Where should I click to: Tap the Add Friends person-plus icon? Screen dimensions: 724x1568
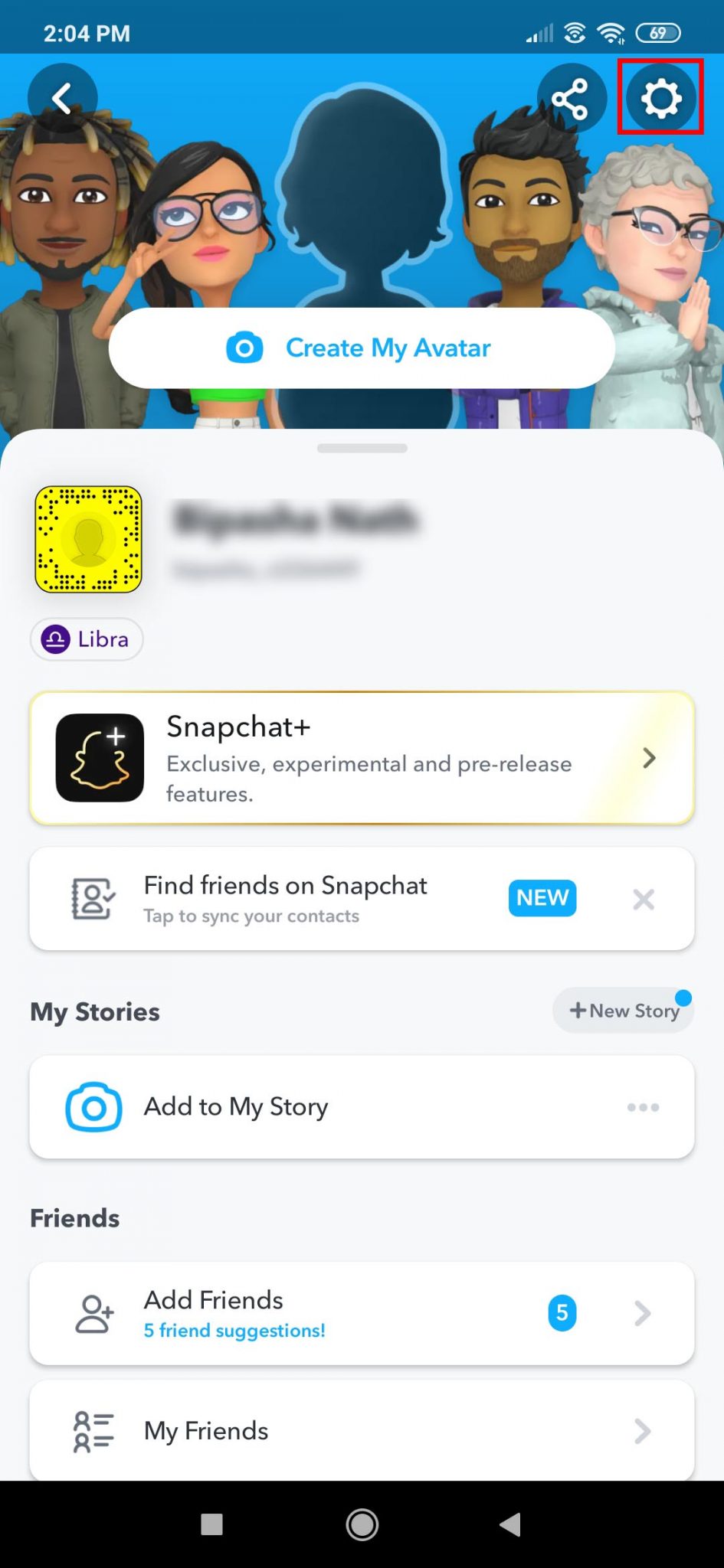(x=92, y=1313)
